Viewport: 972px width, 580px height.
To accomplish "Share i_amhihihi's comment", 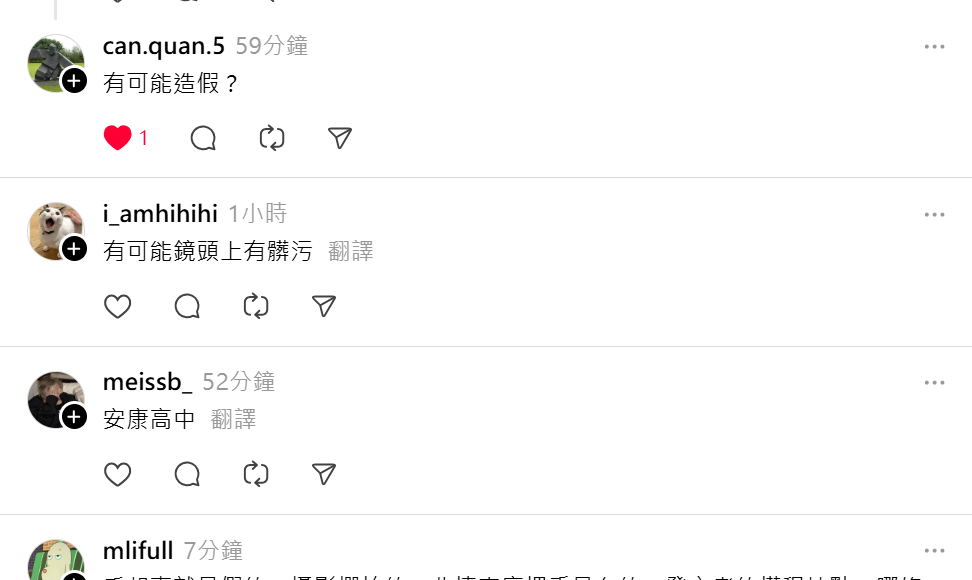I will (323, 306).
